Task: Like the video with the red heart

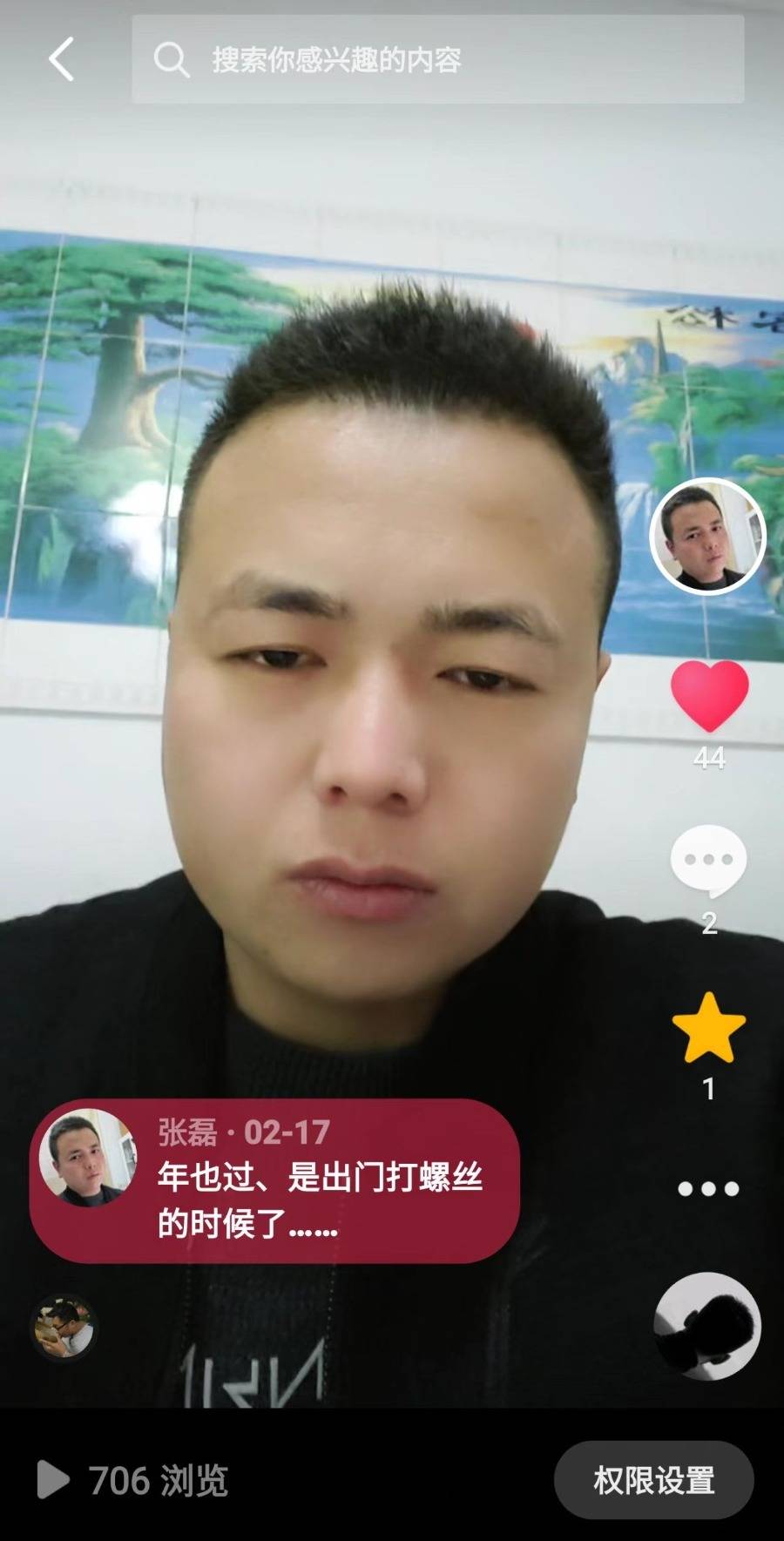Action: pyautogui.click(x=709, y=696)
